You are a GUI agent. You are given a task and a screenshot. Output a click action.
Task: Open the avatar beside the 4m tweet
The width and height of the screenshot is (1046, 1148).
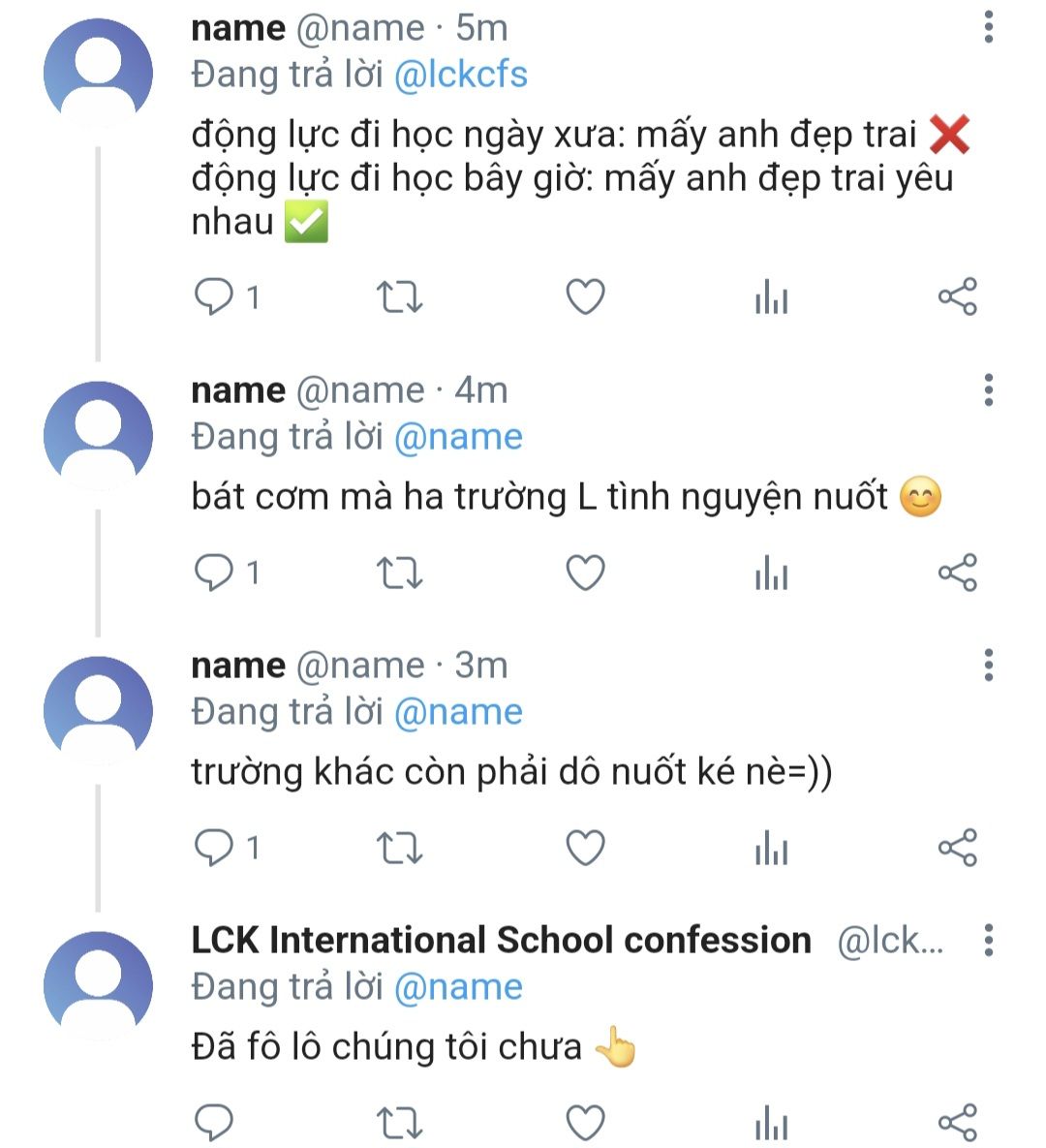pos(98,435)
